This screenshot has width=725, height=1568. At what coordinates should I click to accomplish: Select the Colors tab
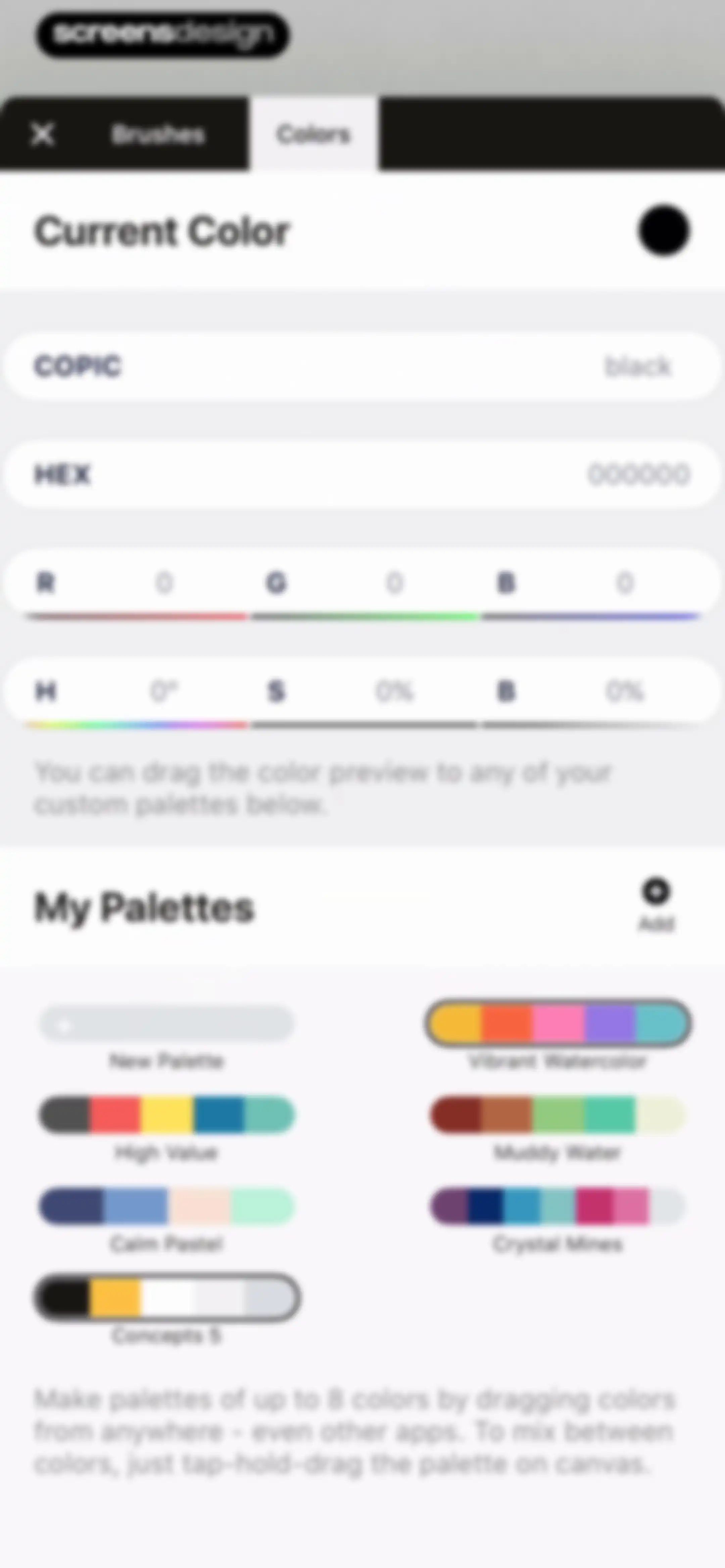[x=313, y=135]
